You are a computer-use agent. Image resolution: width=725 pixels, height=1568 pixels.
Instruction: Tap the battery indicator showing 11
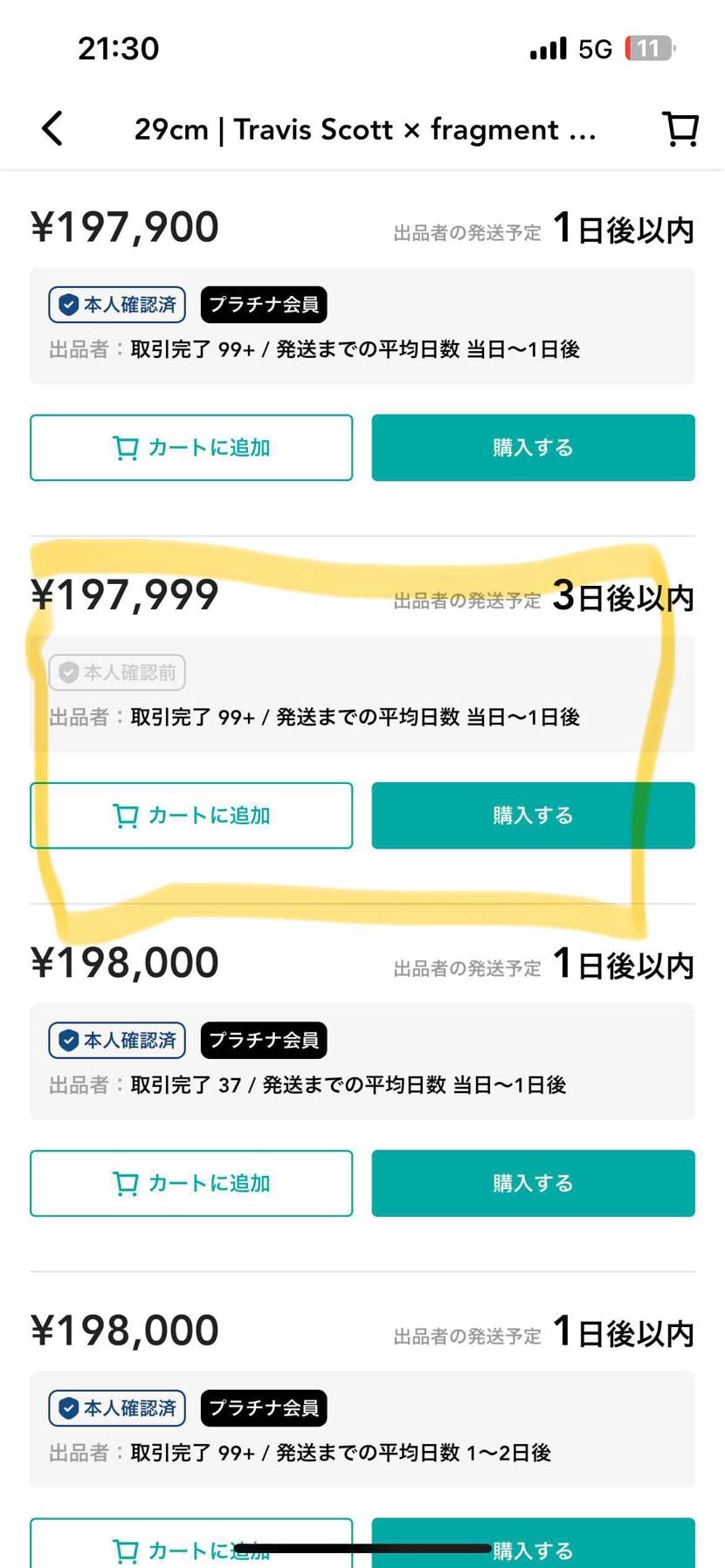point(647,48)
